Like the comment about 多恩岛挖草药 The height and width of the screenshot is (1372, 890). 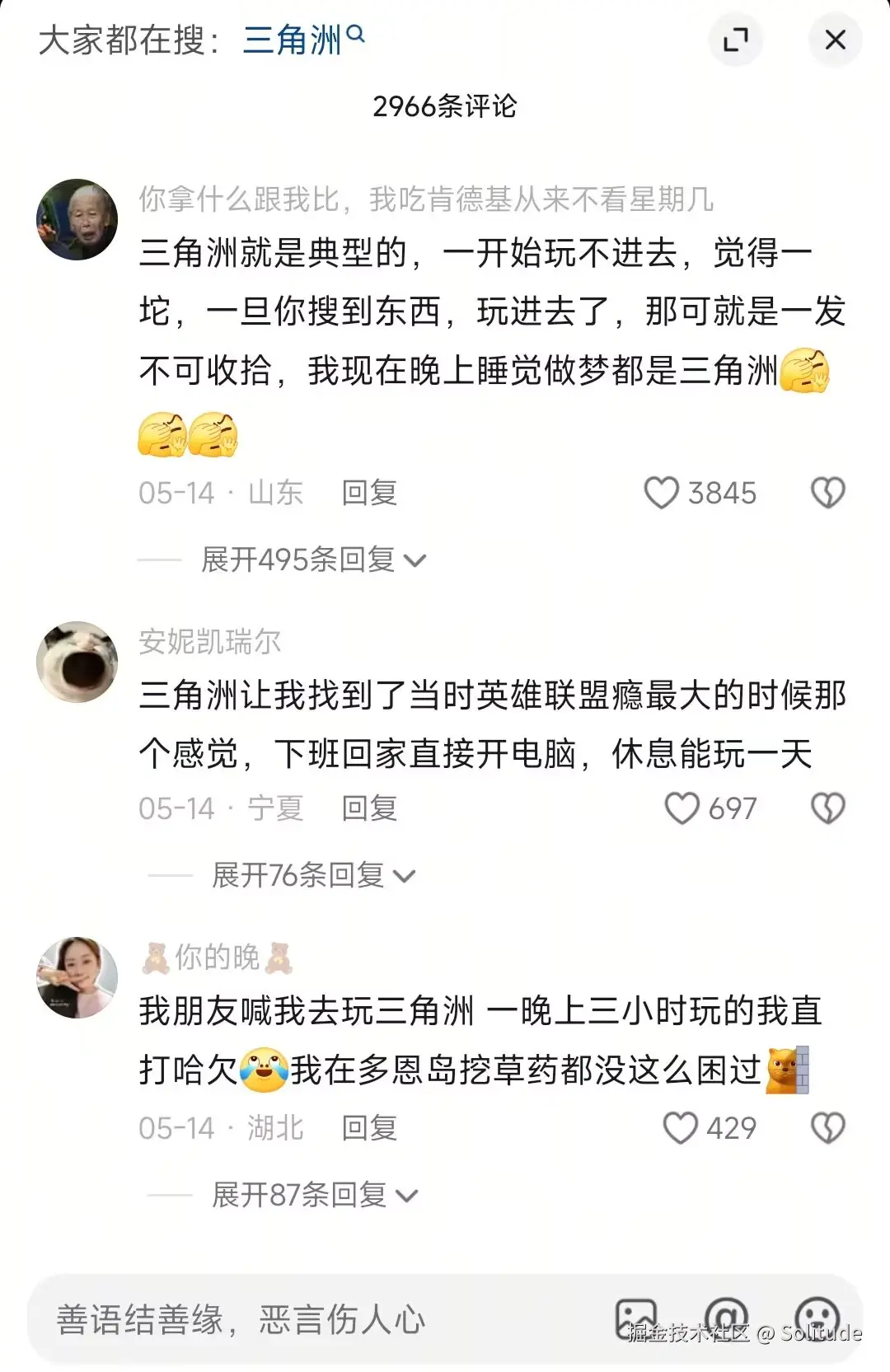(x=683, y=1127)
